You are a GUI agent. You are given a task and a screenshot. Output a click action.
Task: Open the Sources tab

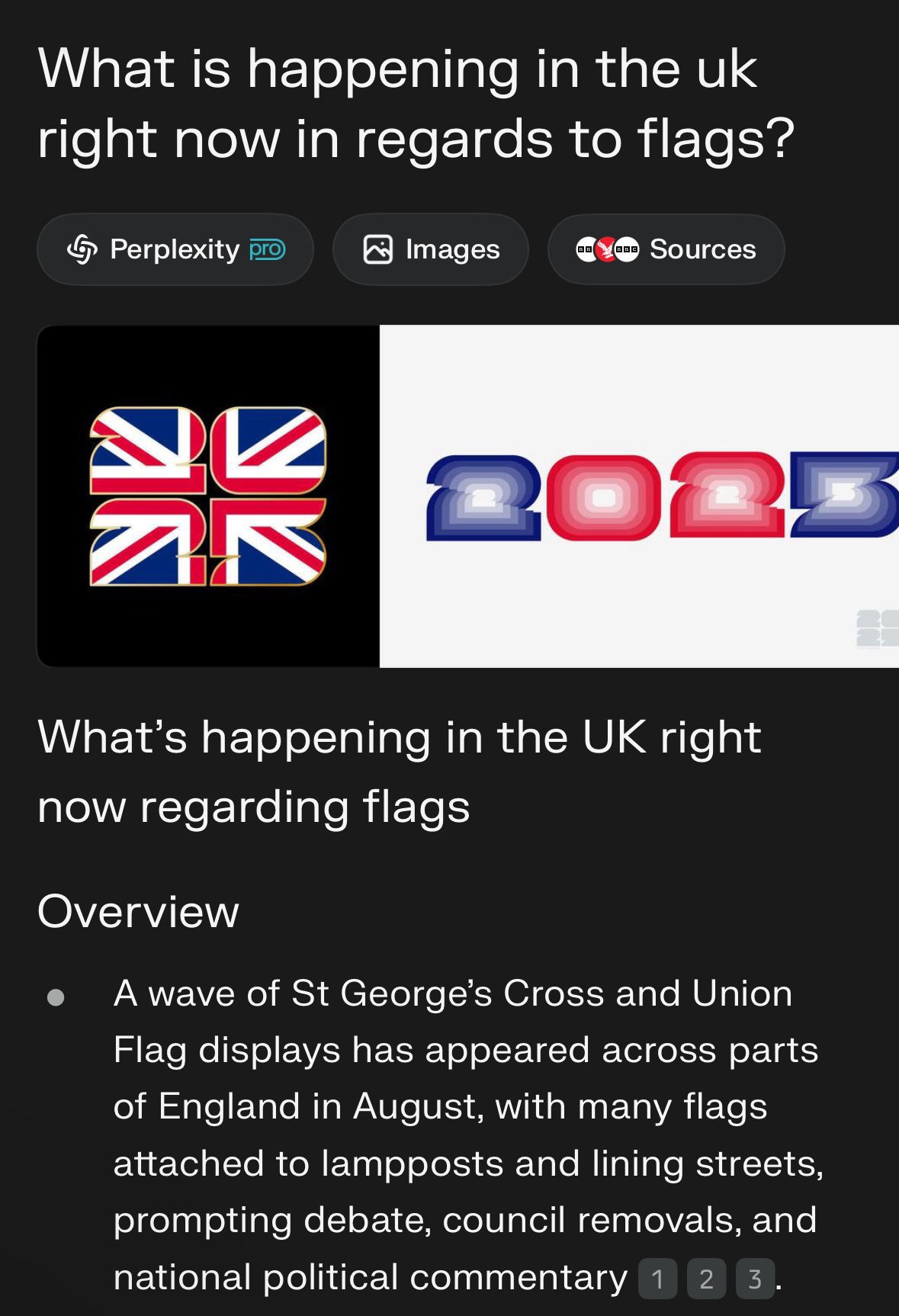click(666, 249)
